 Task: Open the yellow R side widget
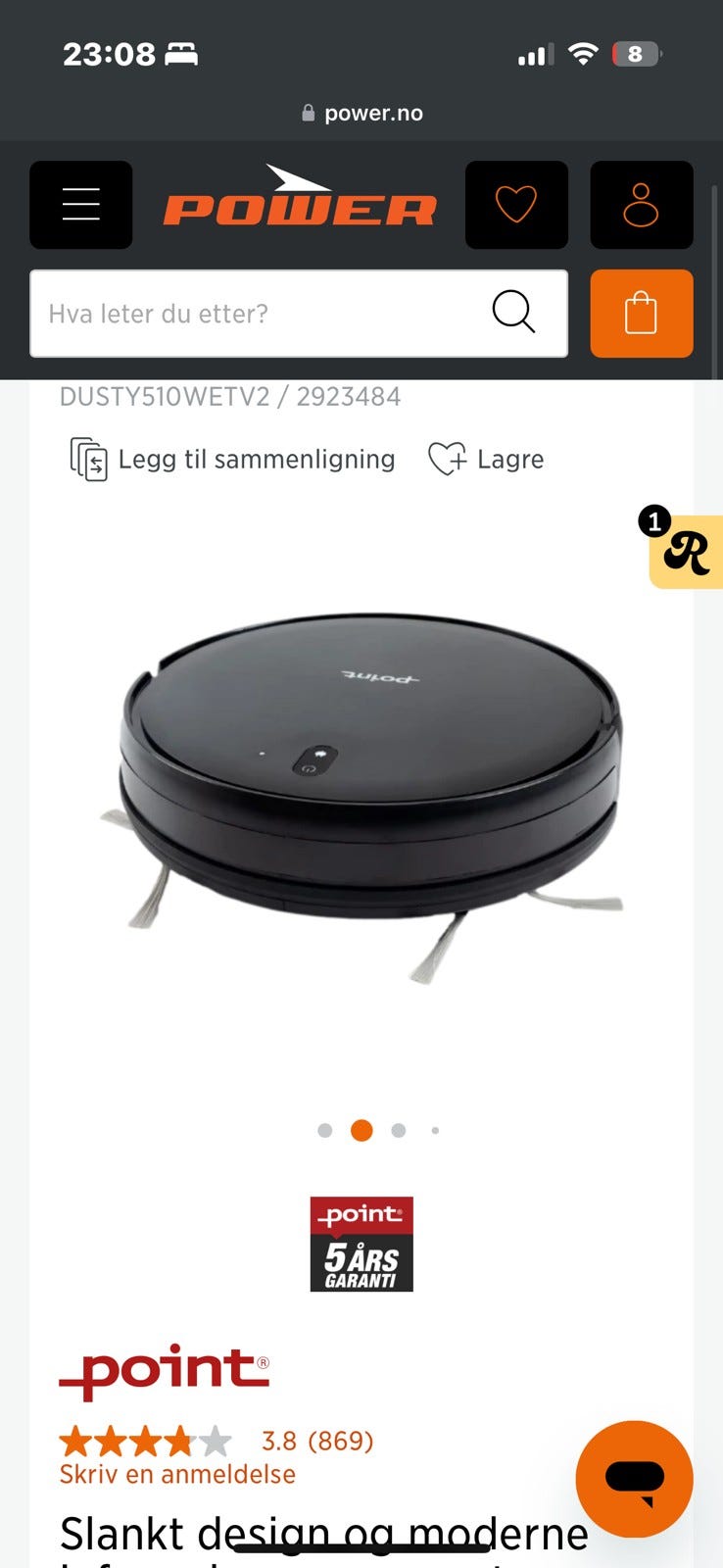tap(686, 551)
